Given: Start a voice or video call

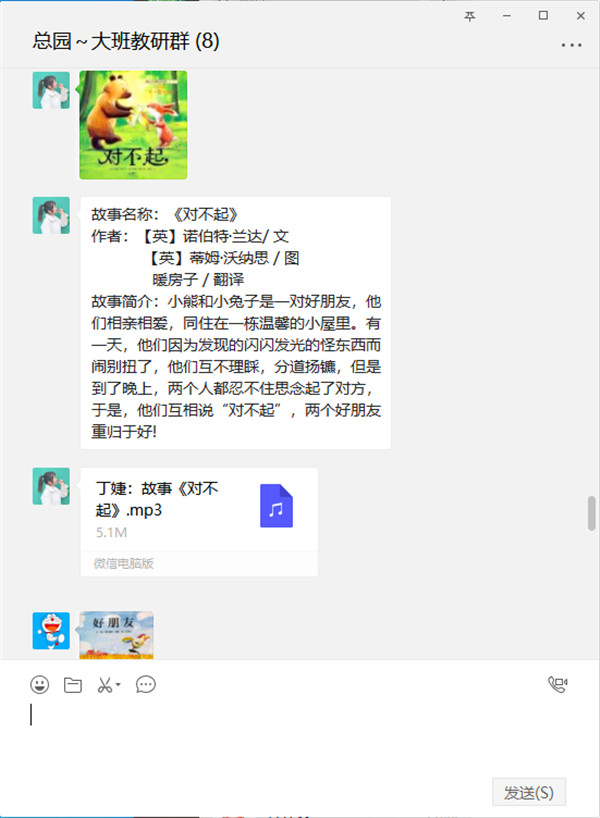Looking at the screenshot, I should point(558,685).
